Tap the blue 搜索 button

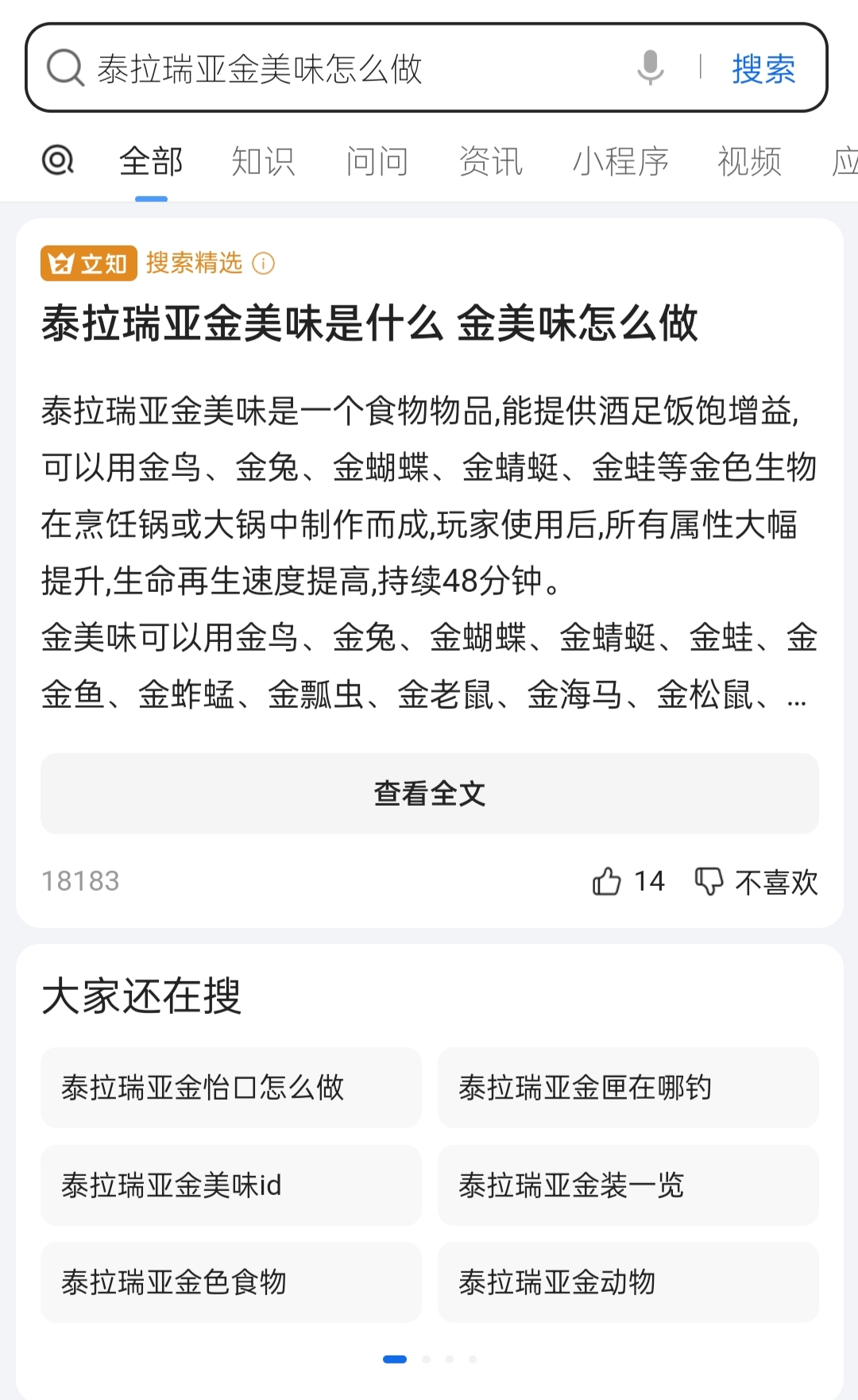pos(763,68)
